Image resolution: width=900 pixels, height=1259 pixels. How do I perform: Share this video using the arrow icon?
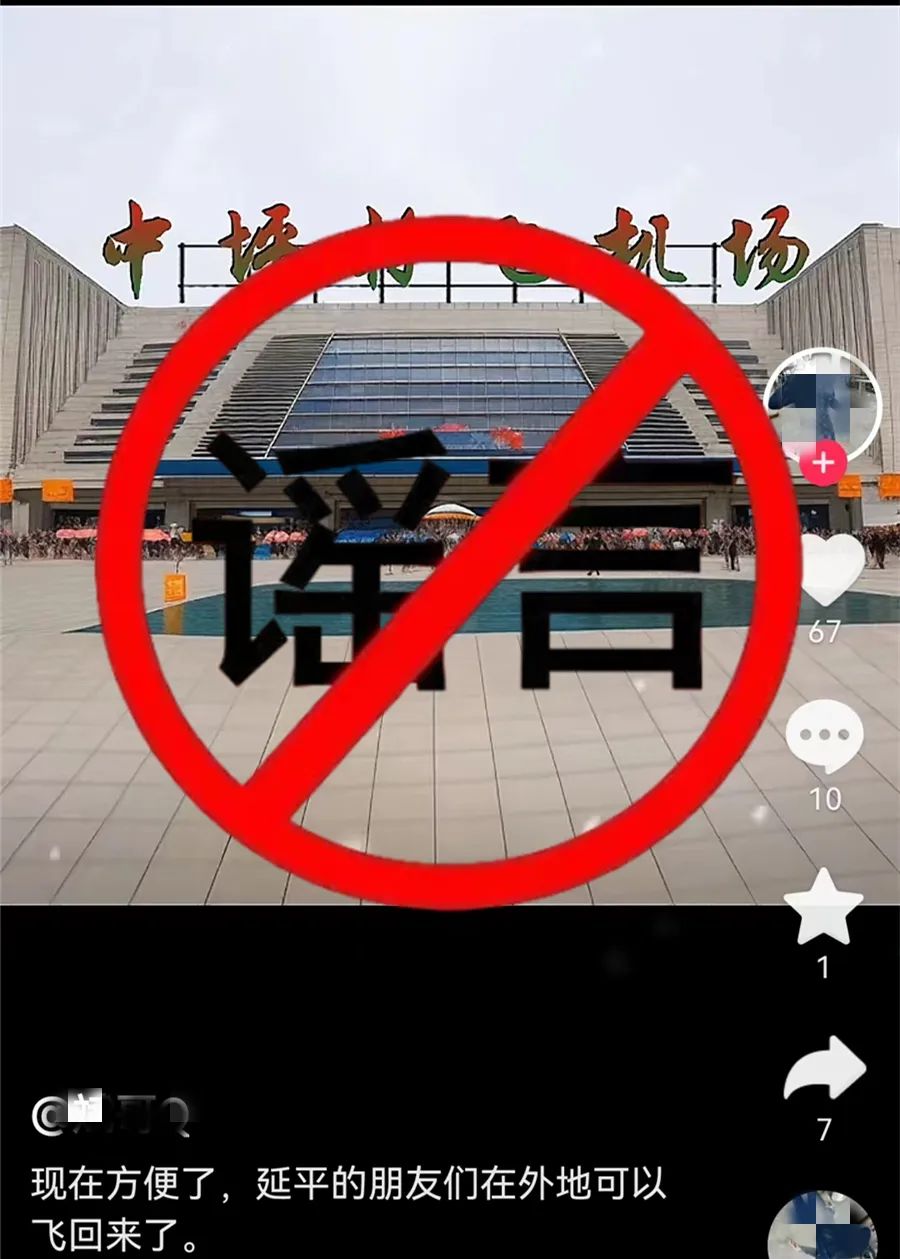click(x=824, y=1070)
